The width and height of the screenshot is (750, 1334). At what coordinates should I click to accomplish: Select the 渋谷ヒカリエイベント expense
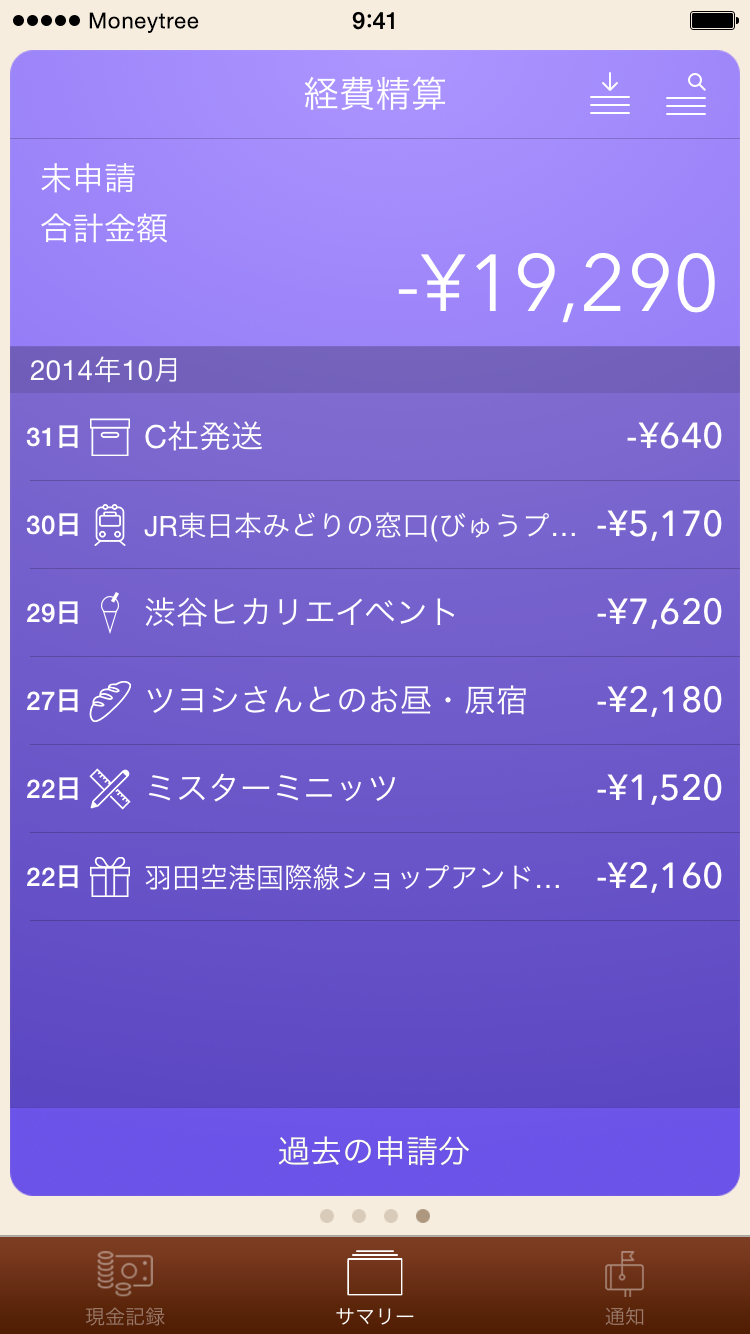click(375, 613)
